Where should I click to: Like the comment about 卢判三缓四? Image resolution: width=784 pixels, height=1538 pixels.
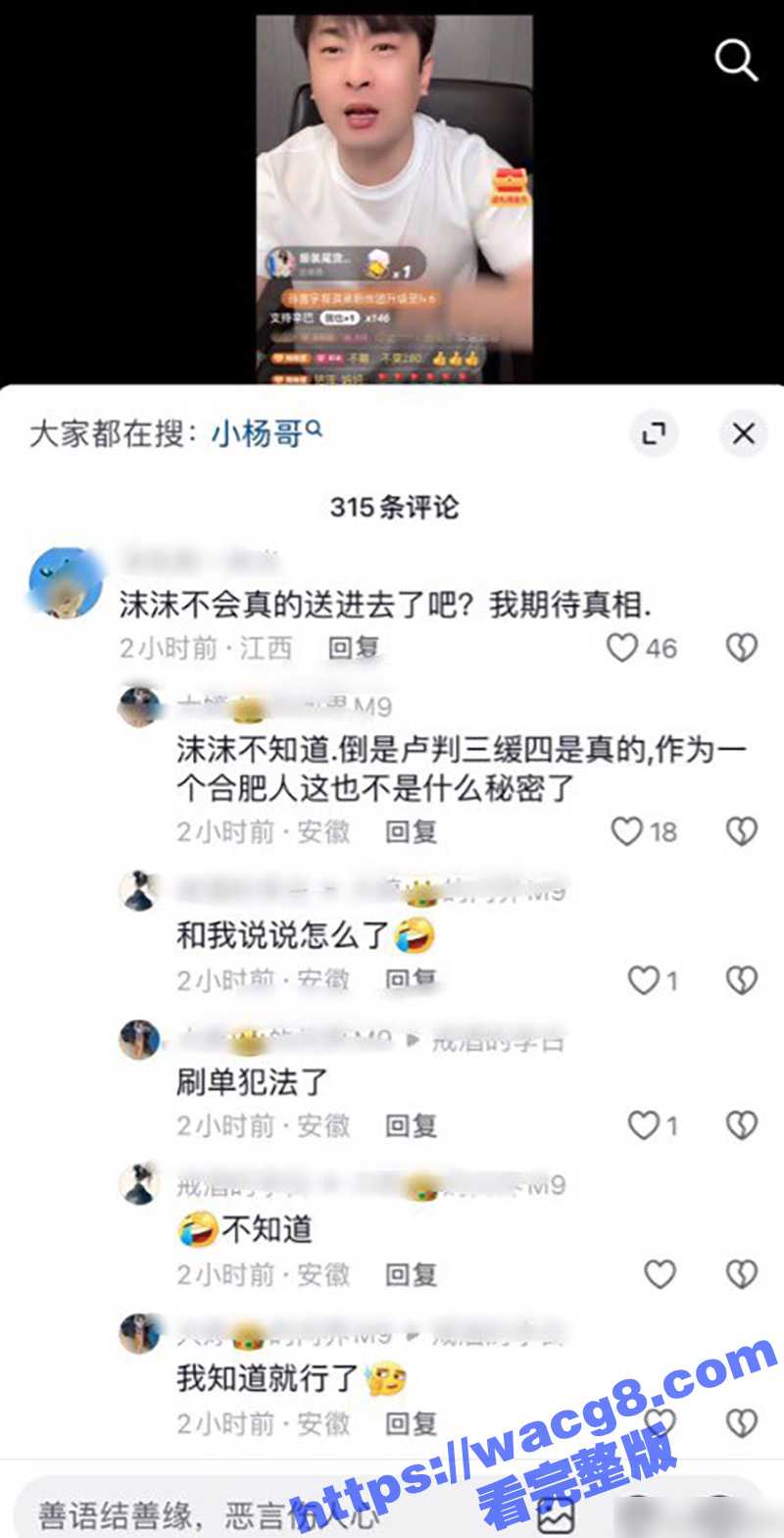[x=627, y=832]
